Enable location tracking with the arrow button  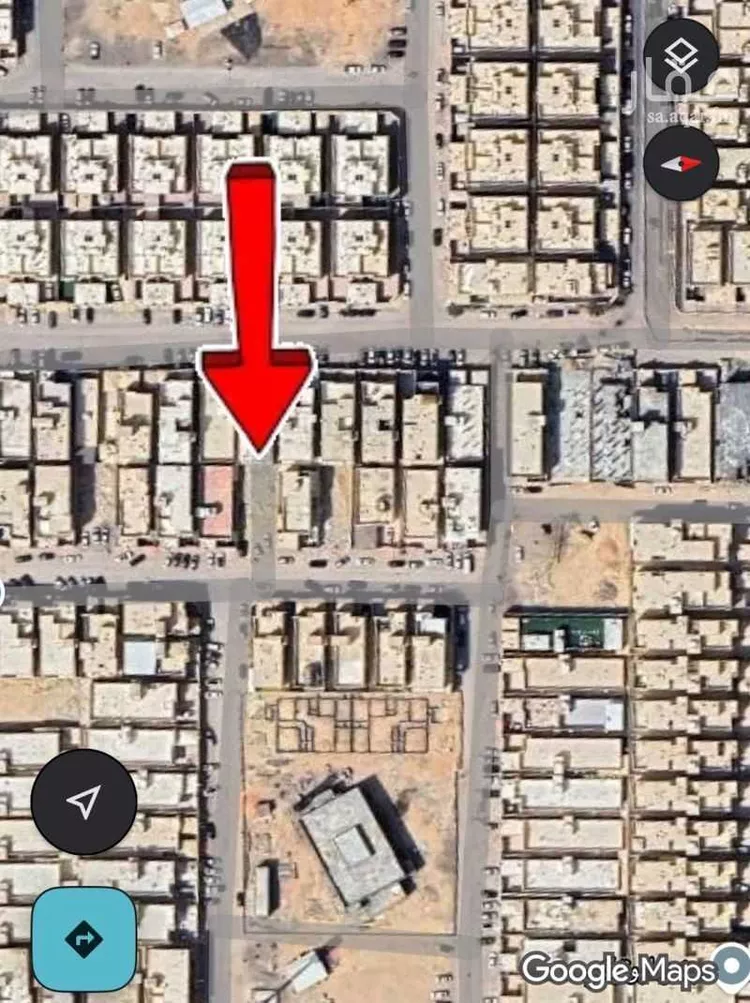pos(85,800)
